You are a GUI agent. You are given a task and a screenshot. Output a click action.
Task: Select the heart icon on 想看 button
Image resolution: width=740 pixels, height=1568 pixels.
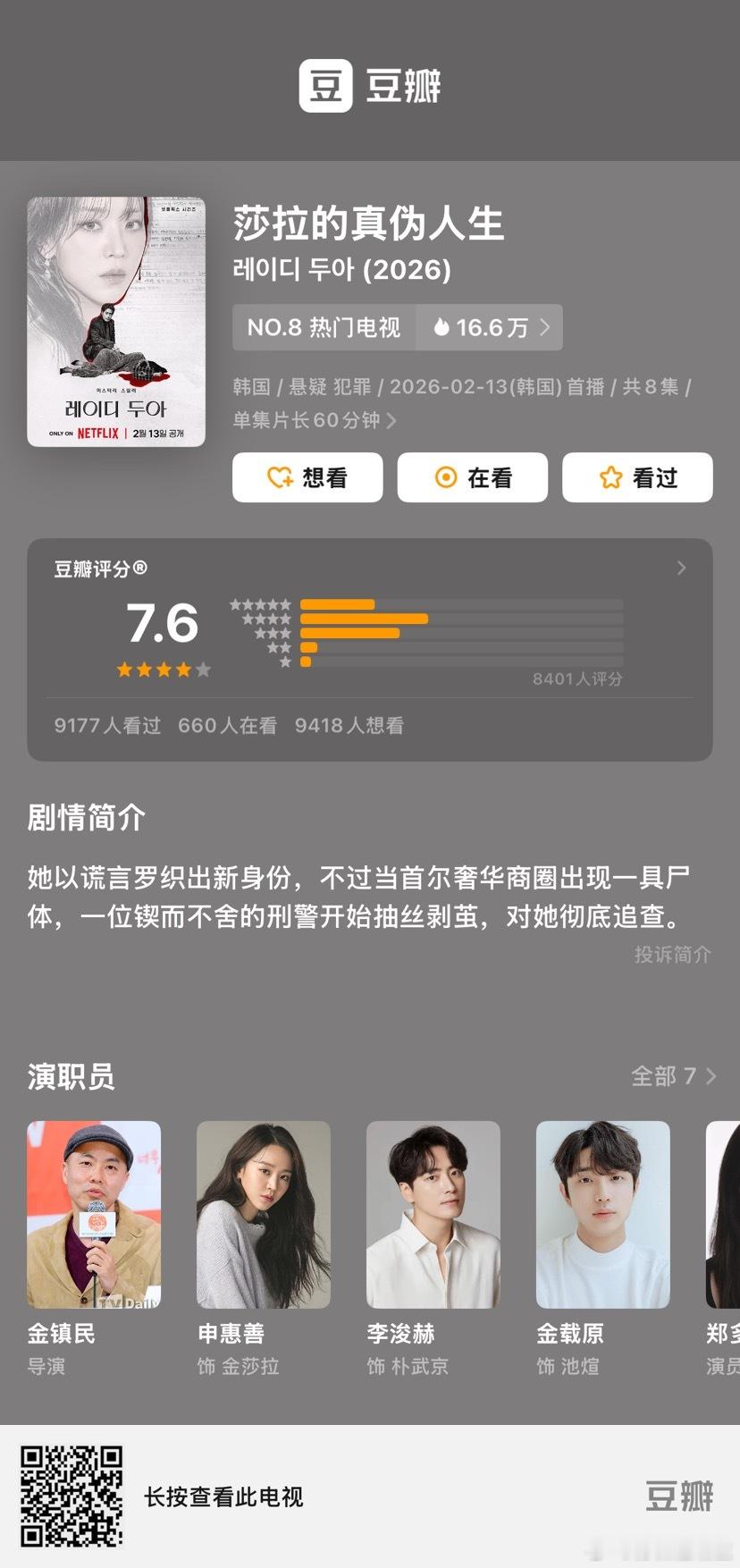click(x=280, y=477)
